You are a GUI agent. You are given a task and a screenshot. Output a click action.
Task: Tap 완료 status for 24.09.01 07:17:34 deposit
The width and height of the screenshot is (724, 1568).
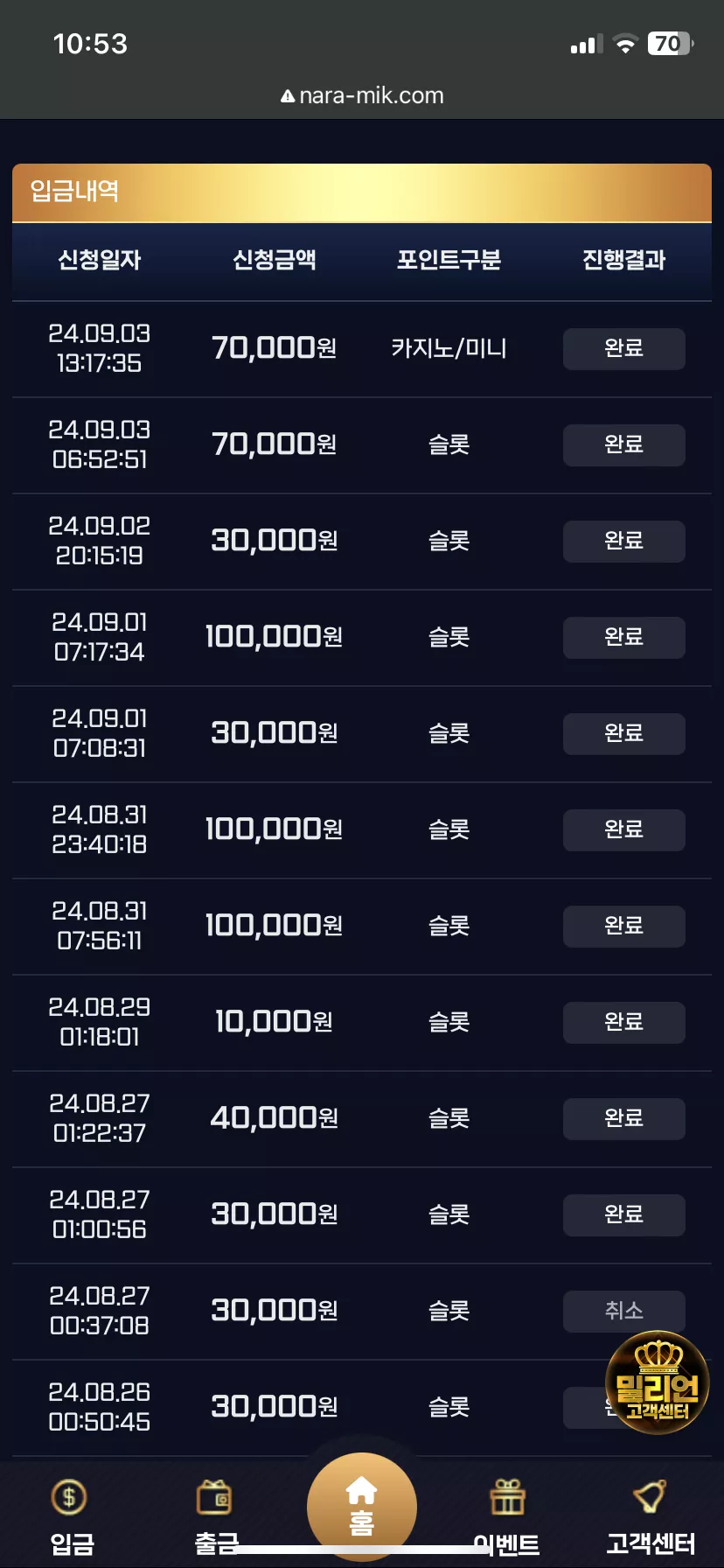(623, 638)
